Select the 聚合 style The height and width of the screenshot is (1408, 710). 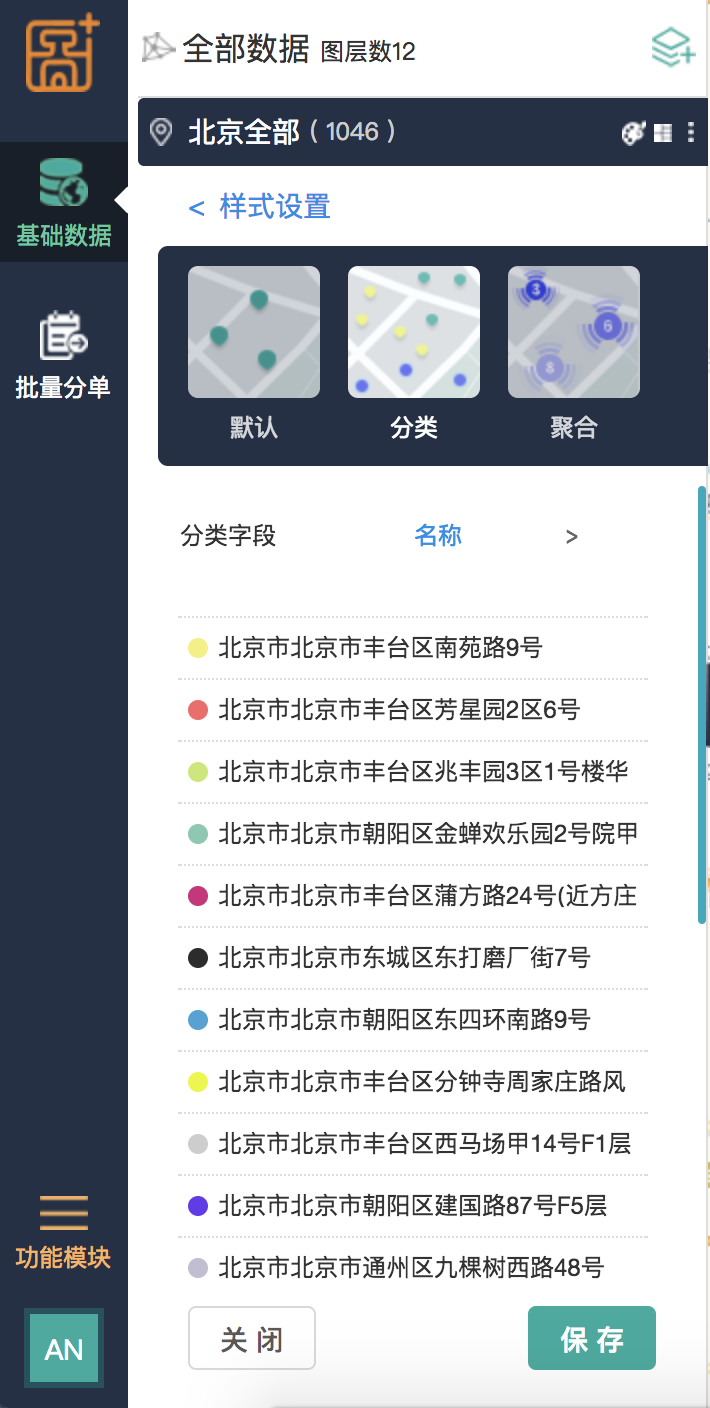click(x=574, y=353)
